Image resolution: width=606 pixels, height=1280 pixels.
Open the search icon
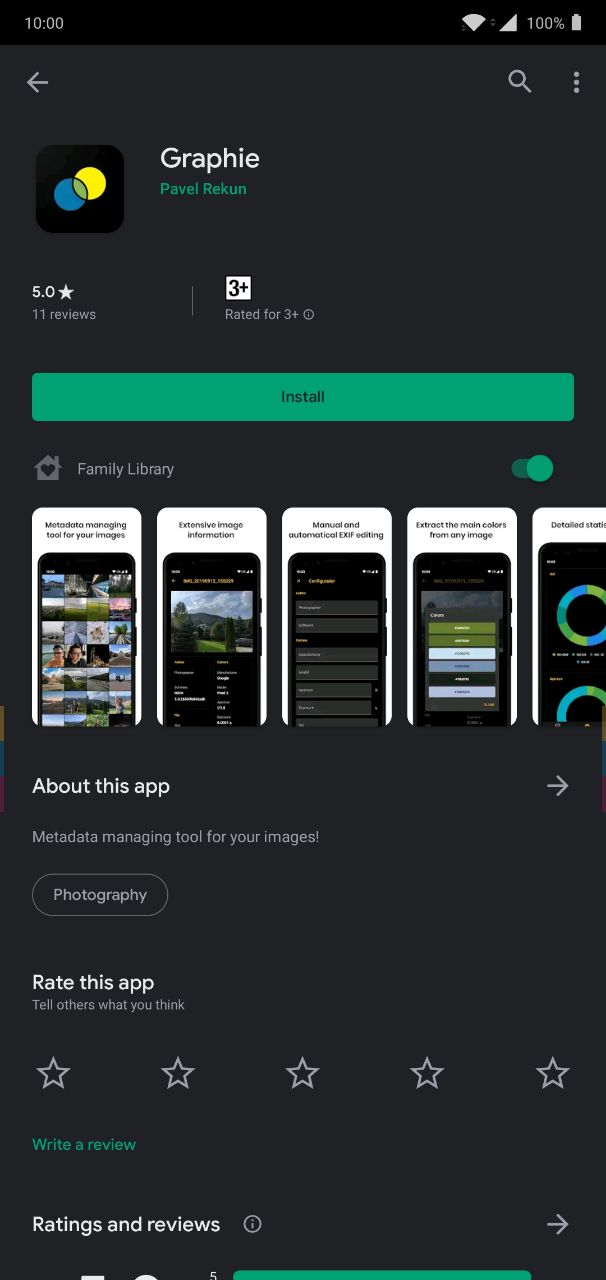[519, 82]
